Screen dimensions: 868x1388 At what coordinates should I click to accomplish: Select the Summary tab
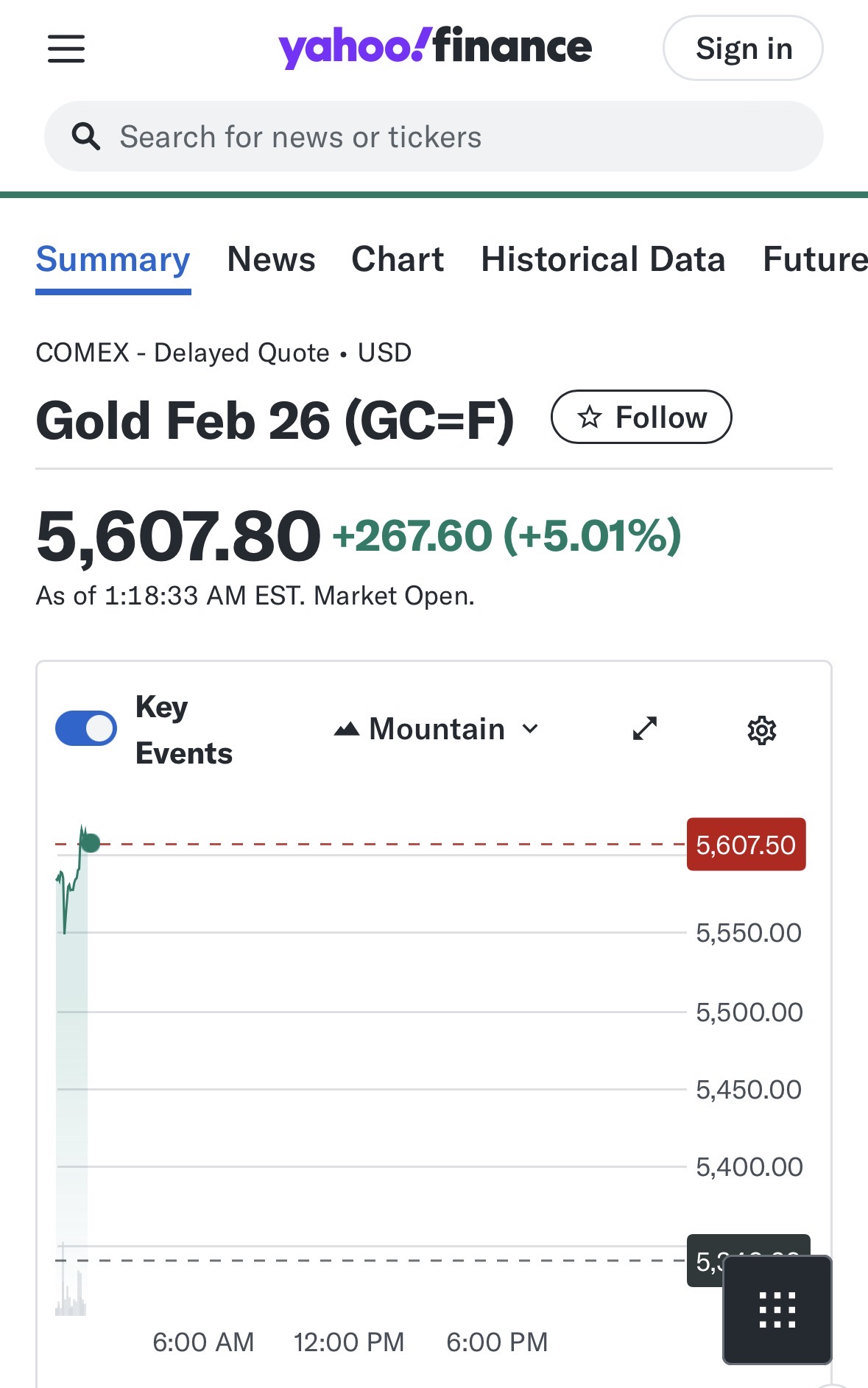tap(113, 259)
